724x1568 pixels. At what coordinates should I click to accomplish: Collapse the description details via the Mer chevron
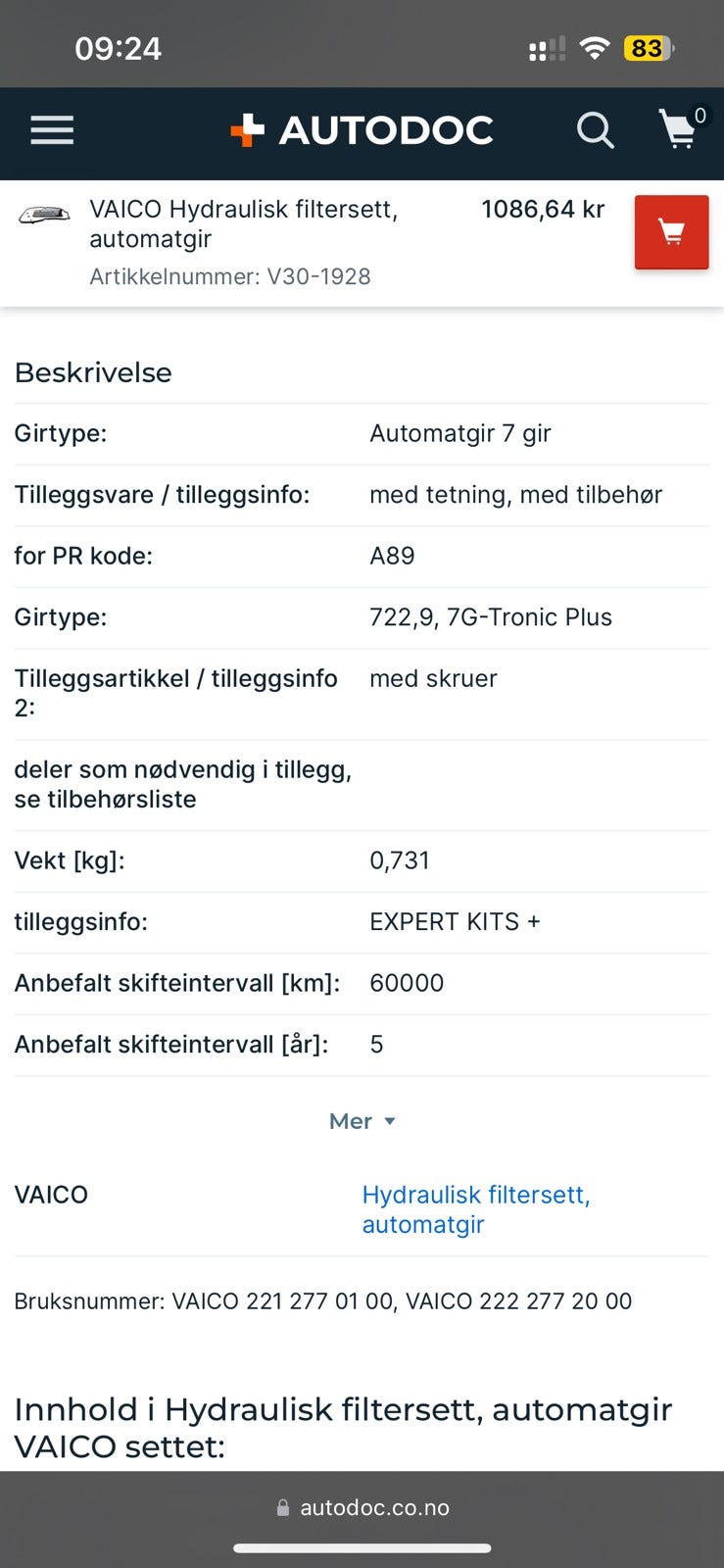point(390,1121)
